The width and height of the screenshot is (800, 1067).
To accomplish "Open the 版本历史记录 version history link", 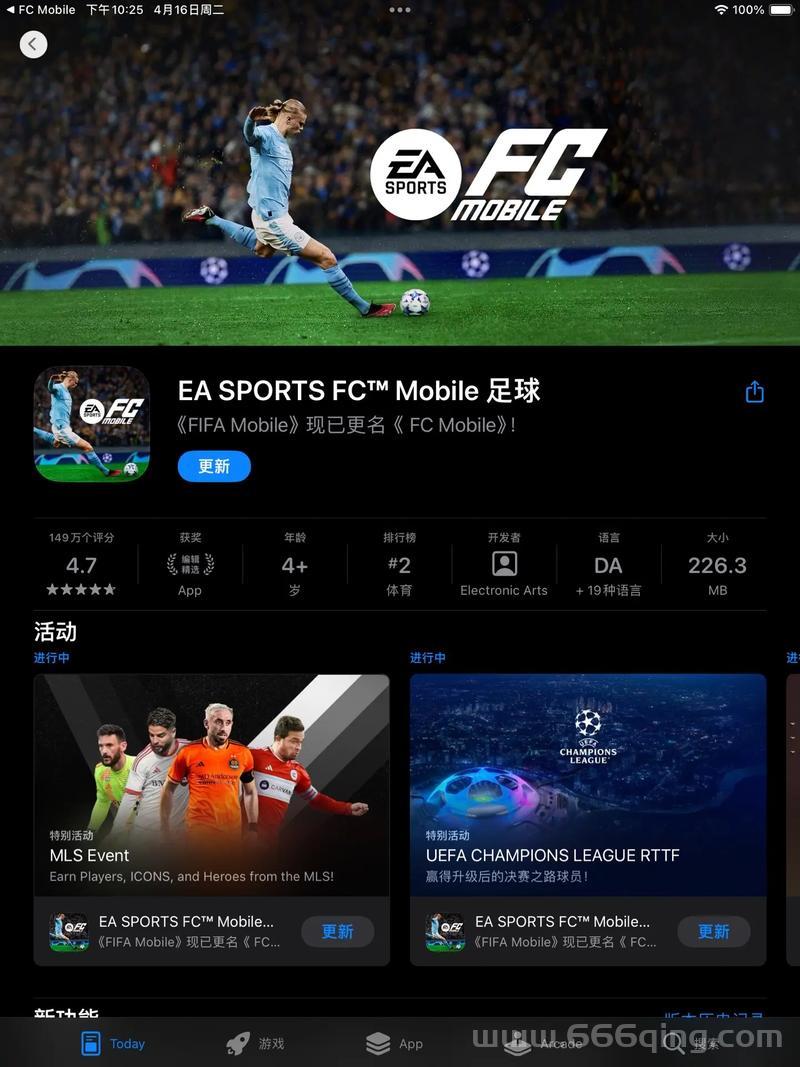I will point(715,1016).
